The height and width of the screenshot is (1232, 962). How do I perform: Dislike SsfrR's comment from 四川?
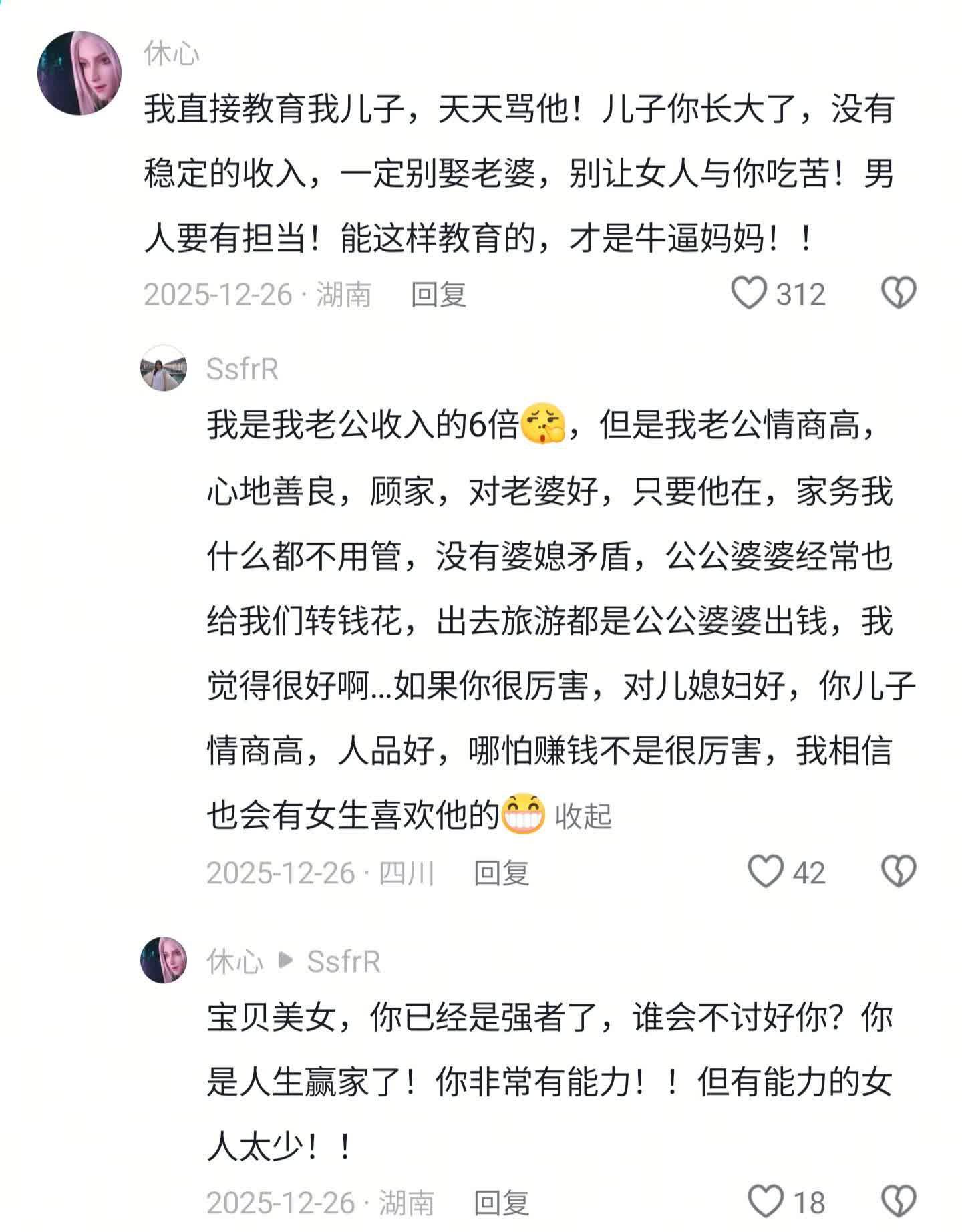click(899, 873)
